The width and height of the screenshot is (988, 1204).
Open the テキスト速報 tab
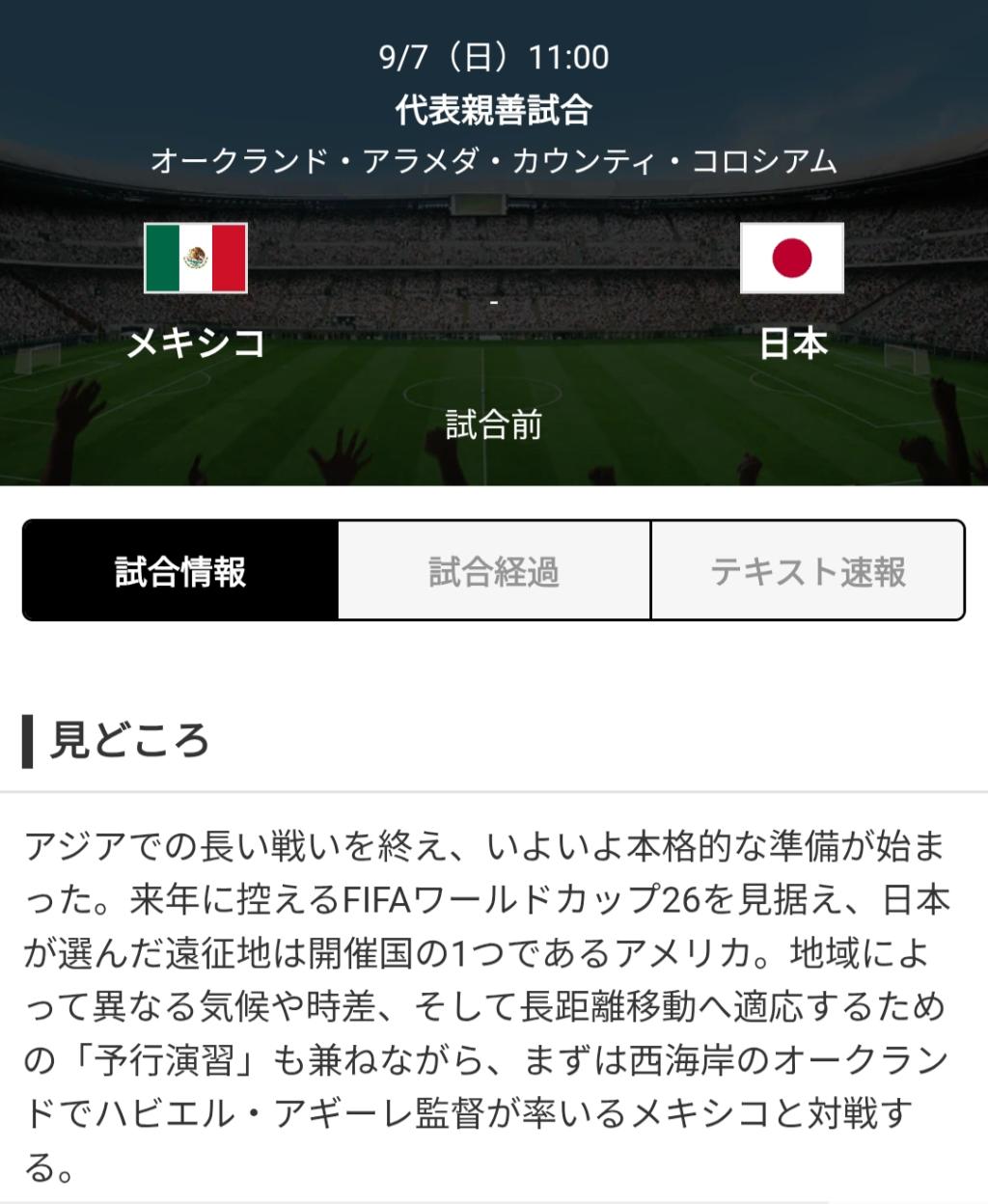click(x=808, y=571)
